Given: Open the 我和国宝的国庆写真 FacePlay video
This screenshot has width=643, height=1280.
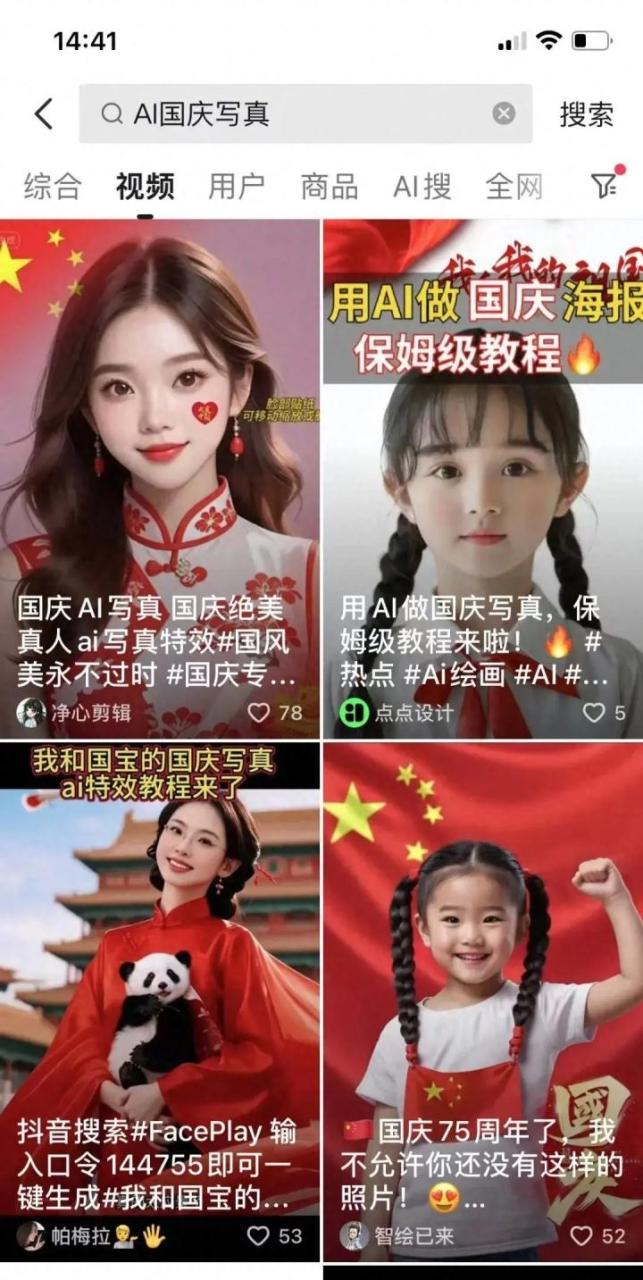Looking at the screenshot, I should [x=160, y=1002].
